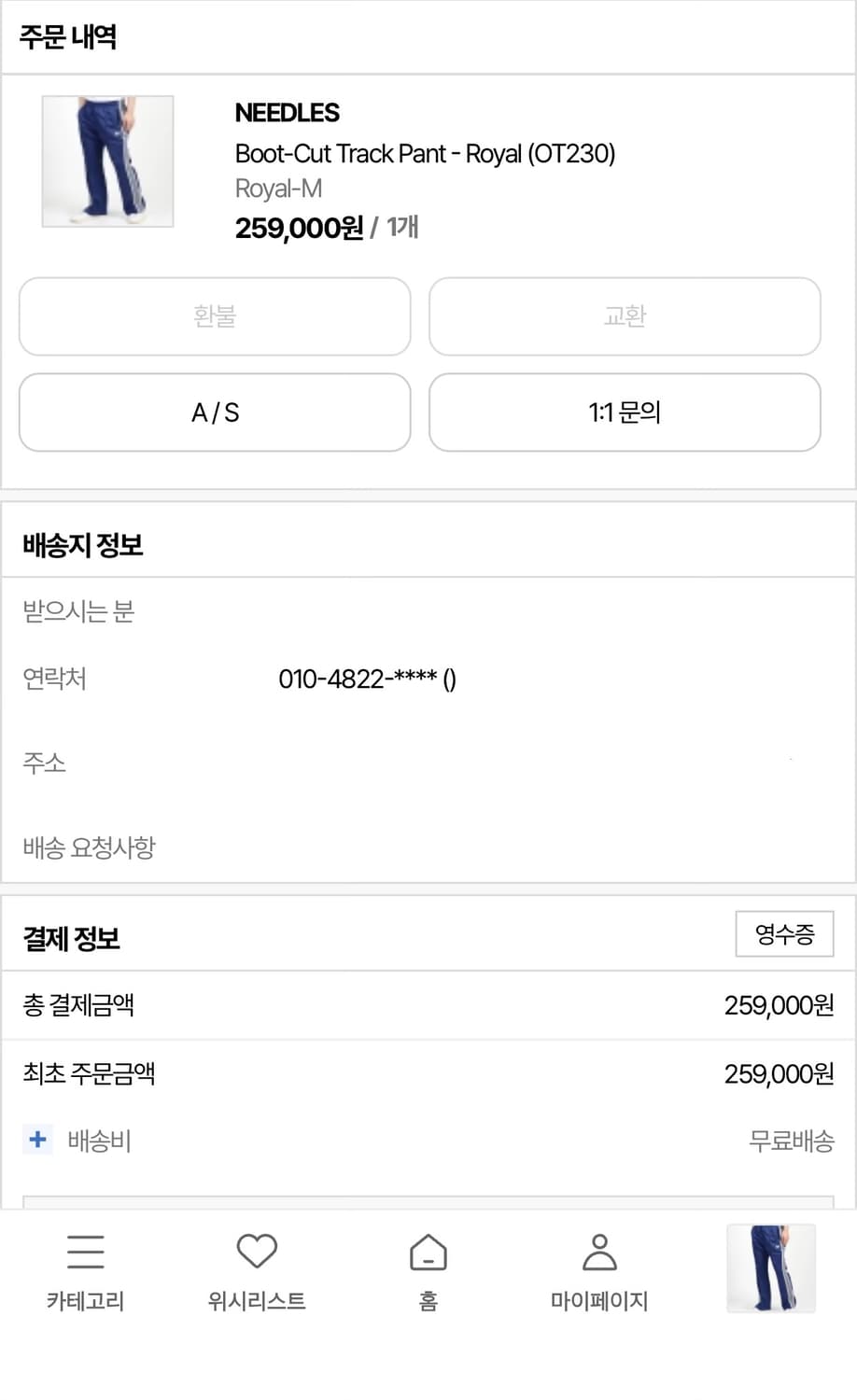This screenshot has height=1400, width=857.
Task: Click the 받으시는 분 recipient field
Action: click(78, 611)
